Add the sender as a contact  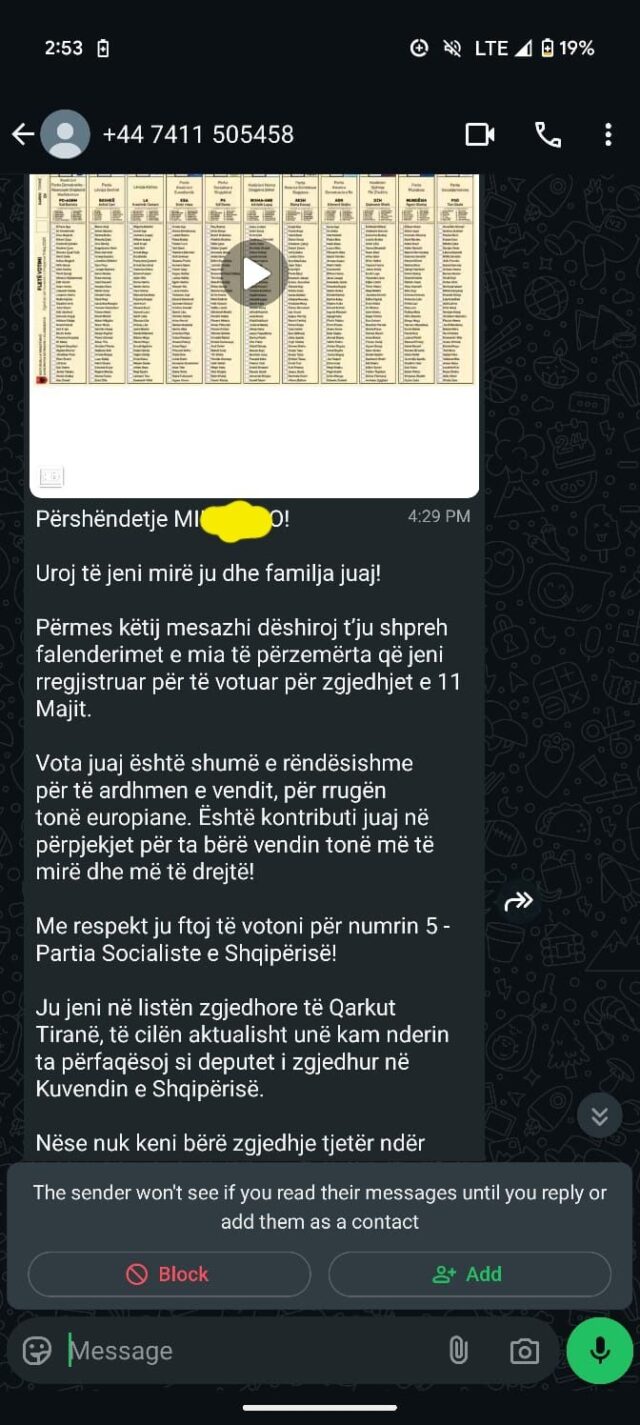point(469,1274)
